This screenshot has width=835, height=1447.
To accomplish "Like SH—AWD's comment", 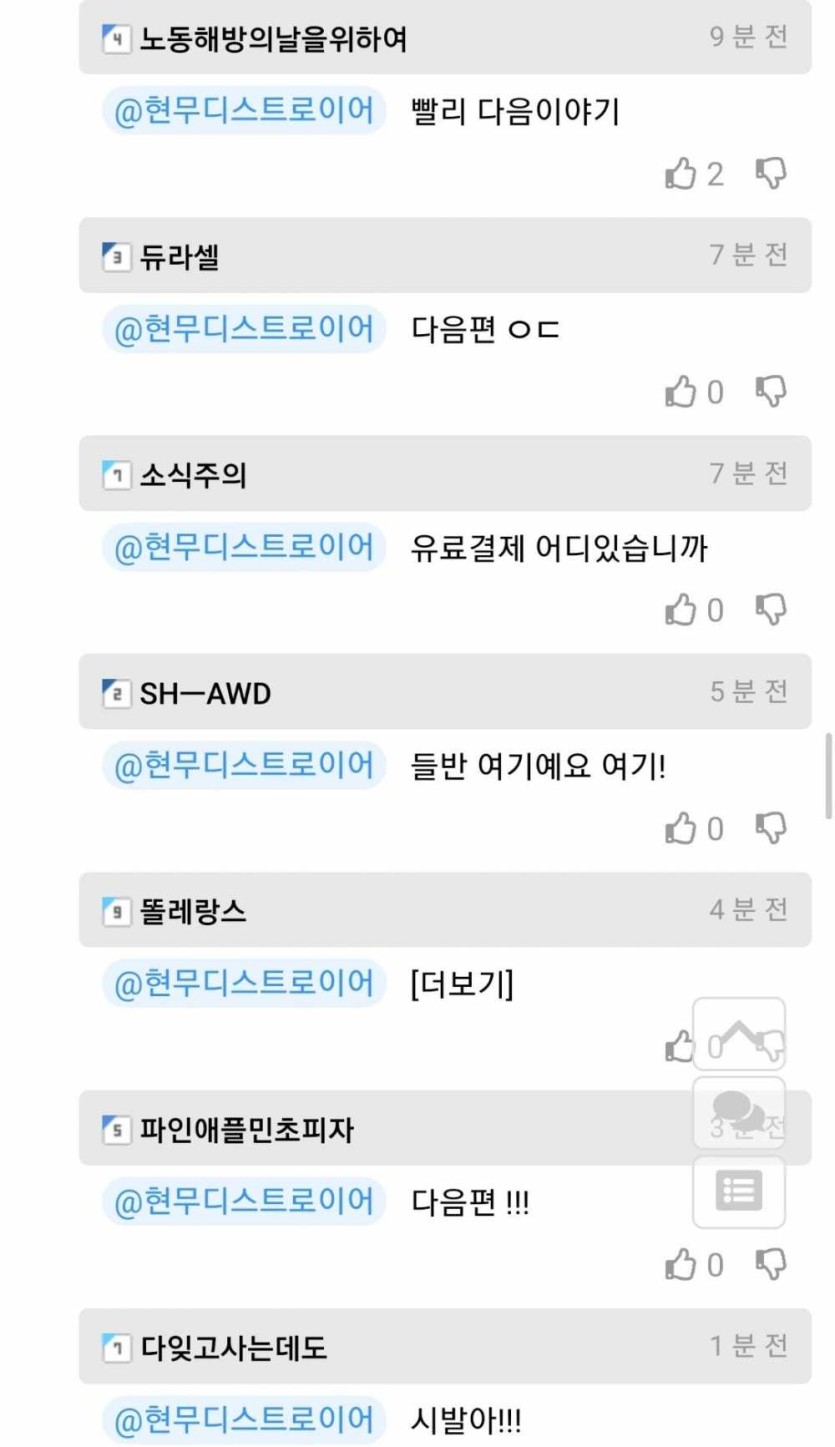I will [680, 829].
